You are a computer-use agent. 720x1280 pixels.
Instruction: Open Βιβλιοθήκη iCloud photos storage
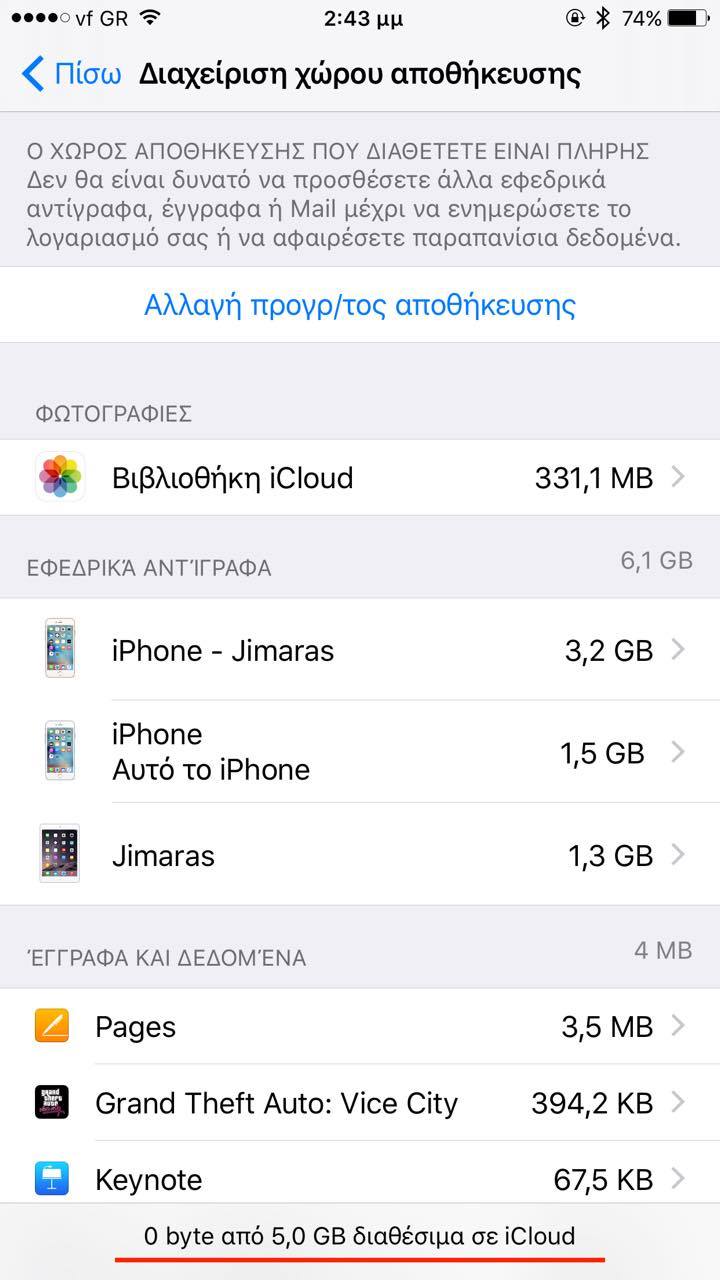(360, 478)
